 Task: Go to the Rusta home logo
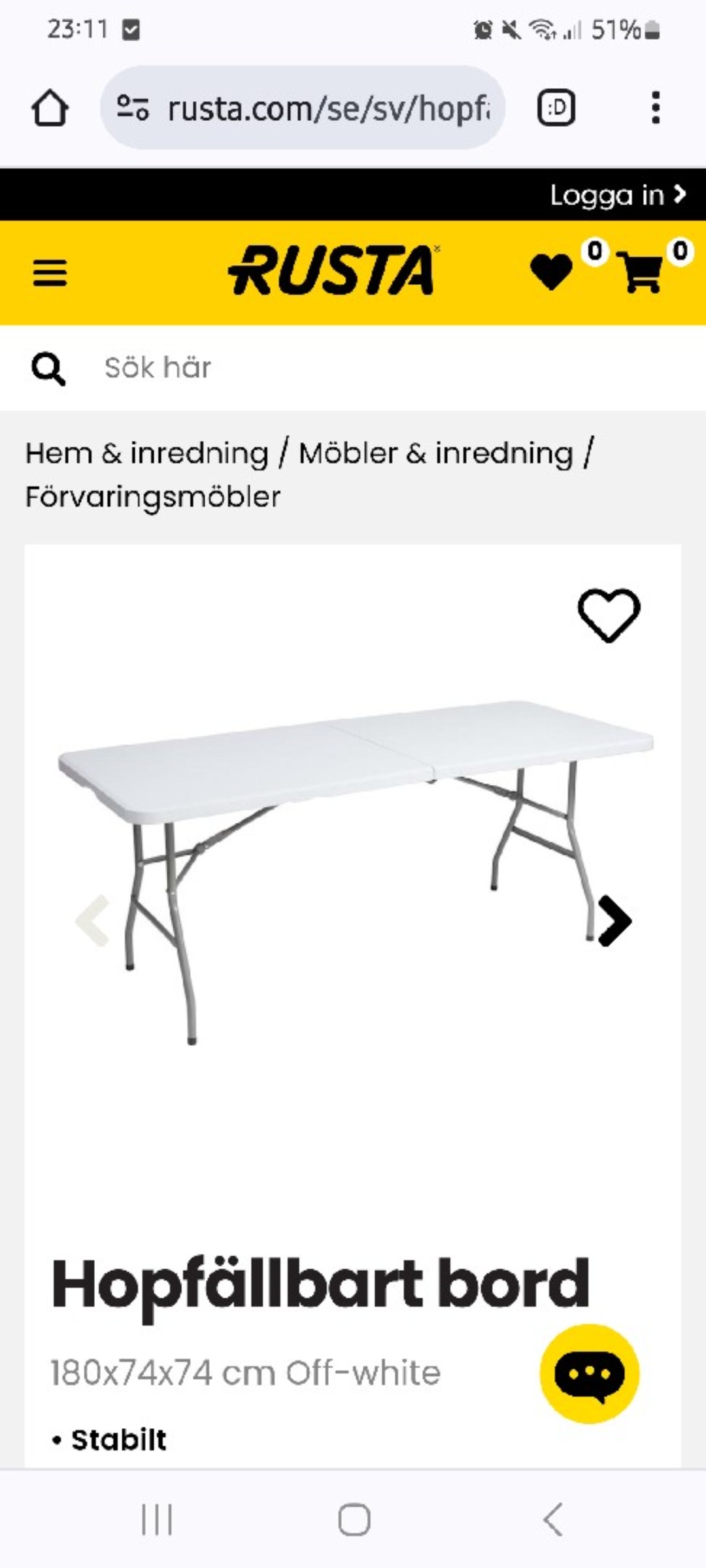click(331, 270)
